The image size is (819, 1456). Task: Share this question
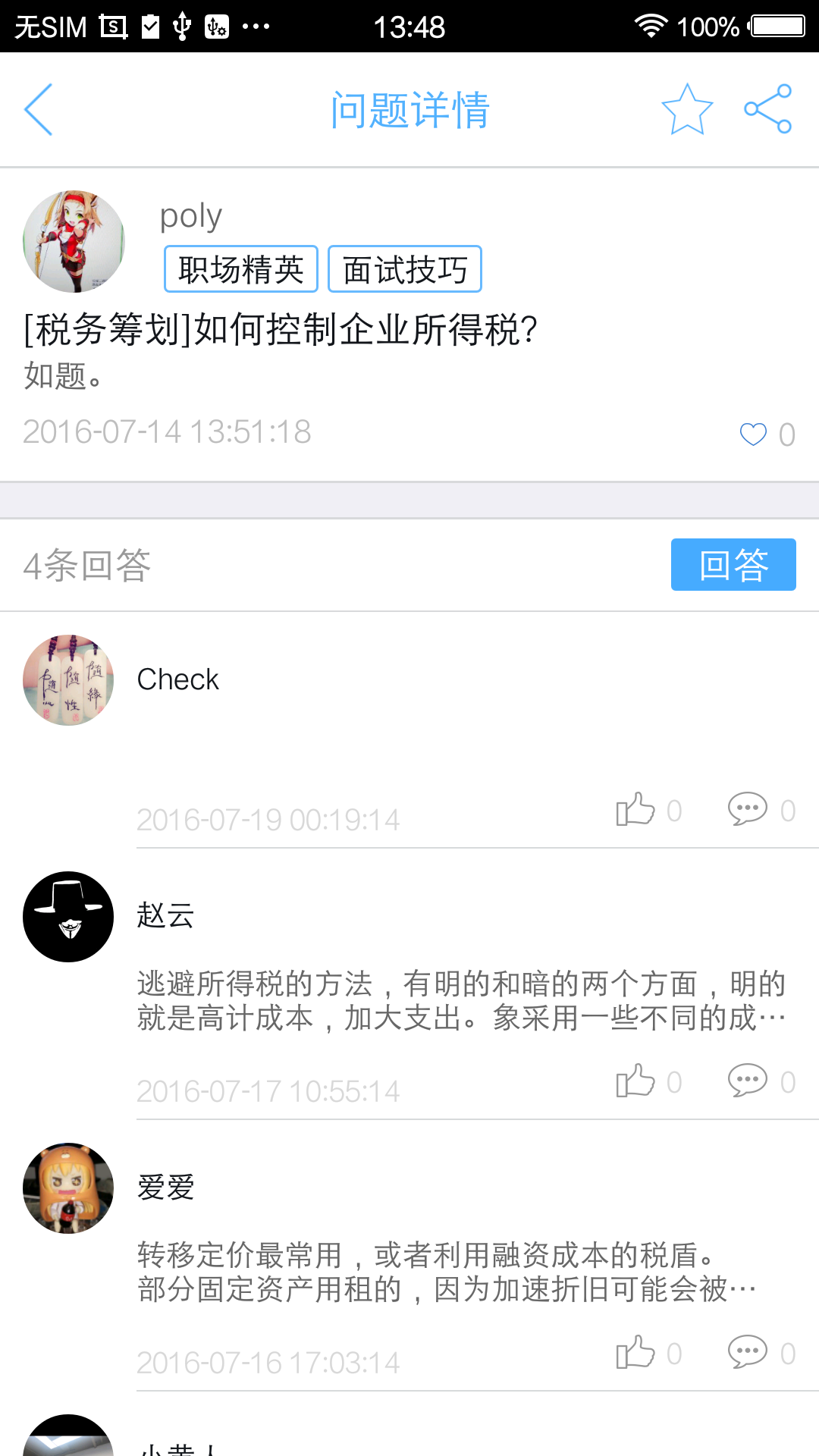point(767,110)
